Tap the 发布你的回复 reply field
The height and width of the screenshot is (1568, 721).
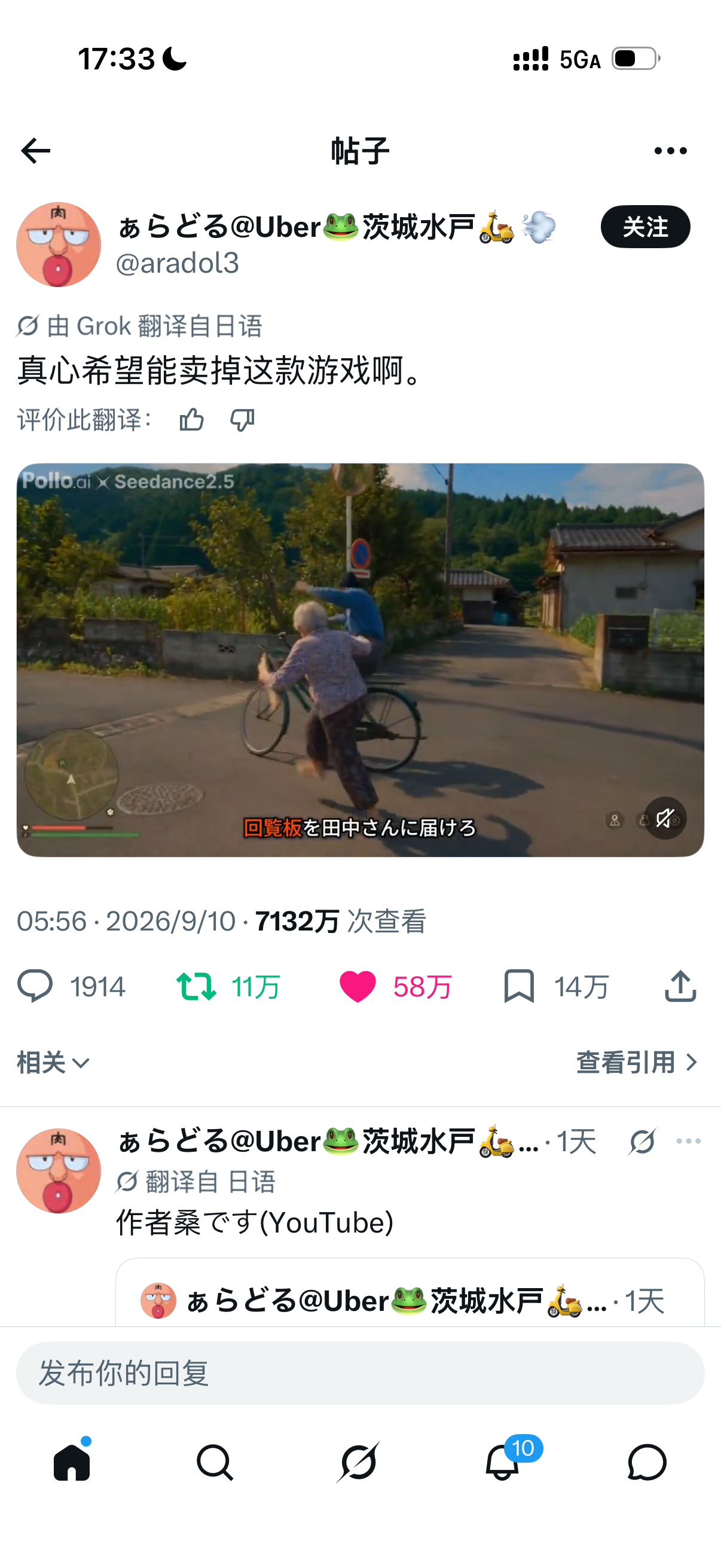point(360,1372)
